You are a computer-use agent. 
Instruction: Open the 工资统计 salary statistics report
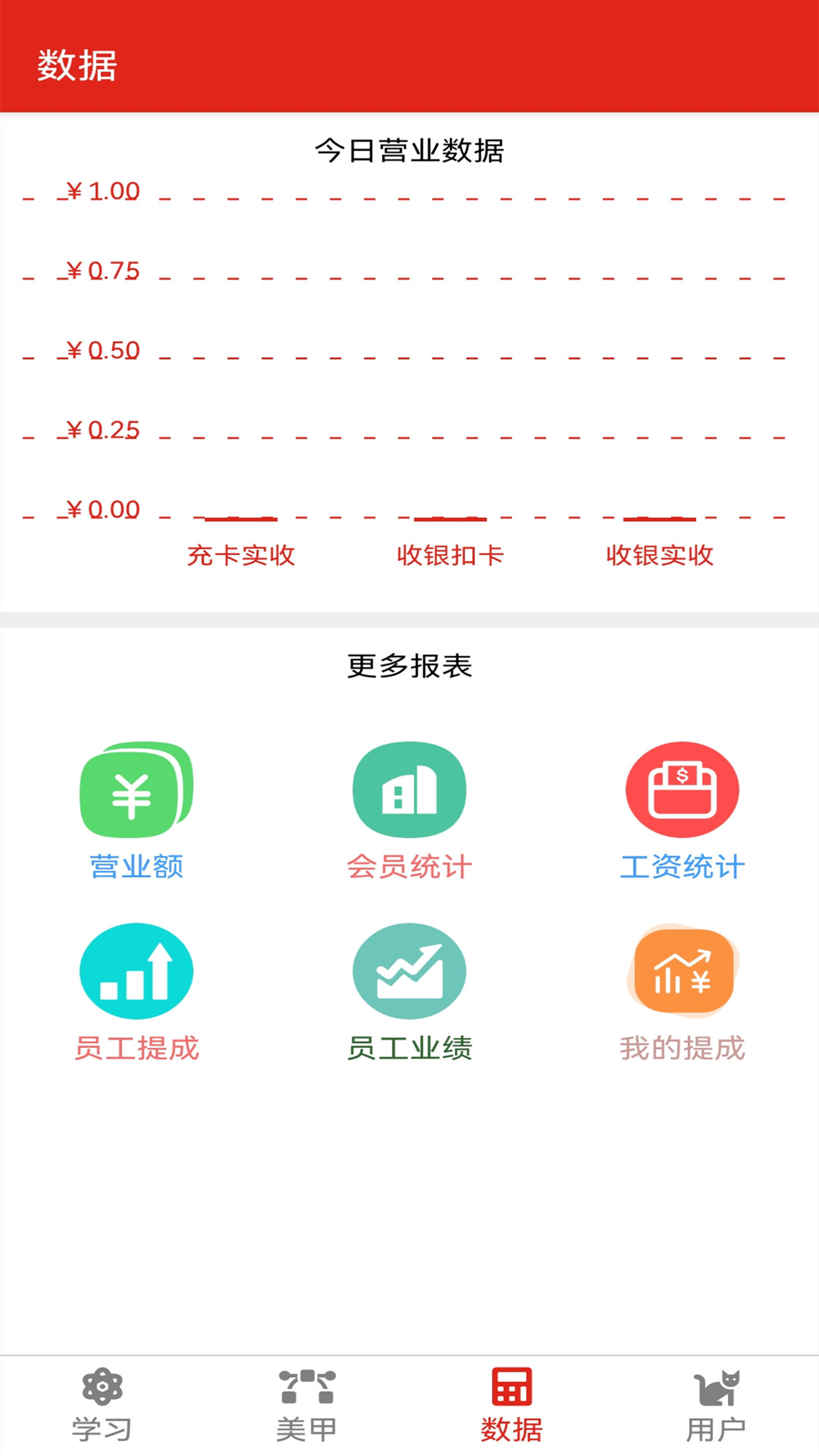click(682, 810)
